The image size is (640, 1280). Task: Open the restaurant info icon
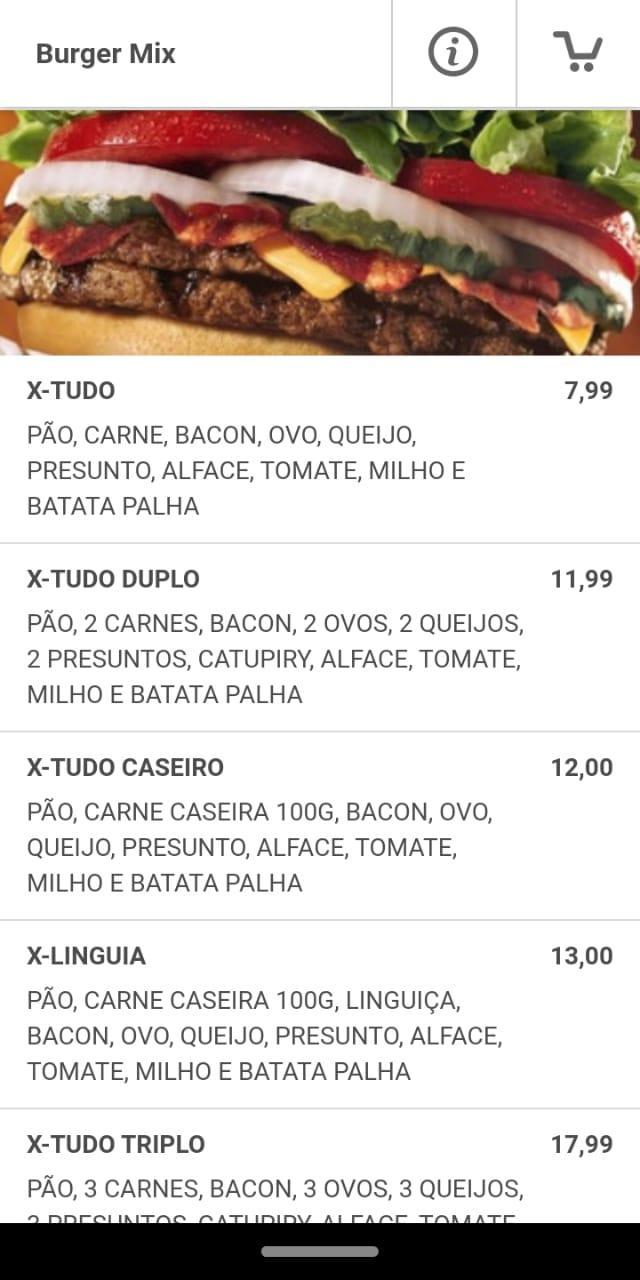453,52
